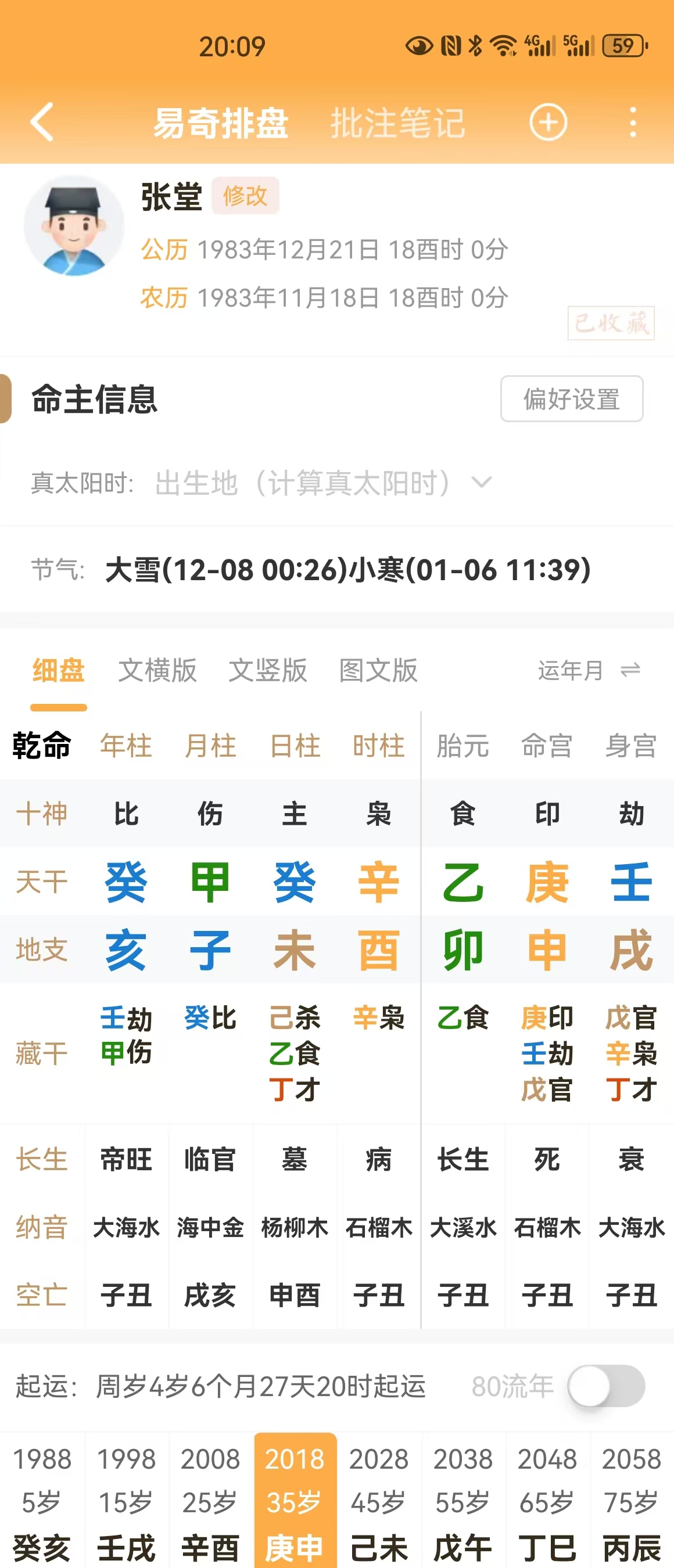Select the 2038 戊午 luck period
This screenshot has height=1568, width=674.
(x=463, y=1502)
